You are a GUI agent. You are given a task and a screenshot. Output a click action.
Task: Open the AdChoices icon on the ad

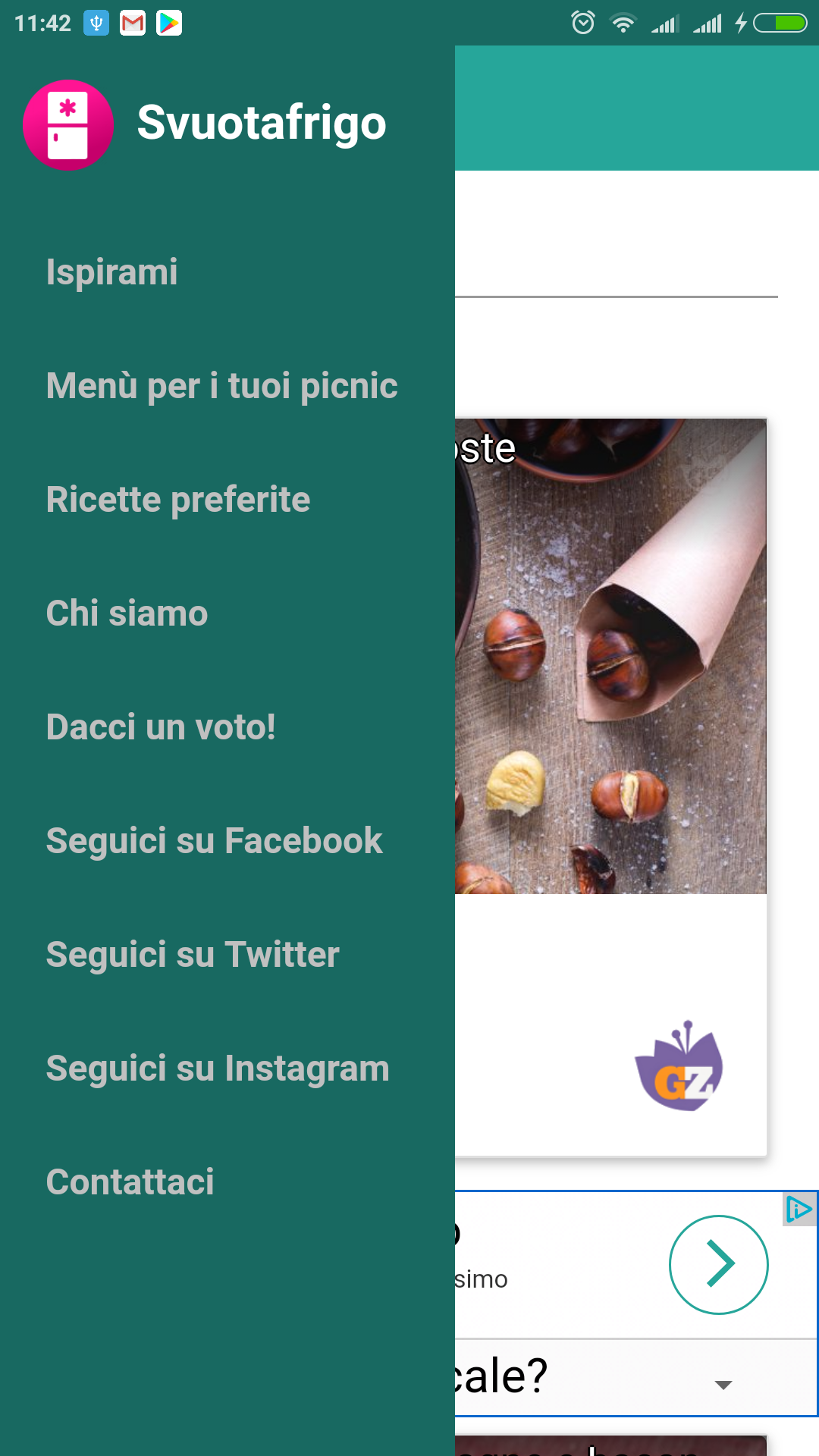point(799,1209)
